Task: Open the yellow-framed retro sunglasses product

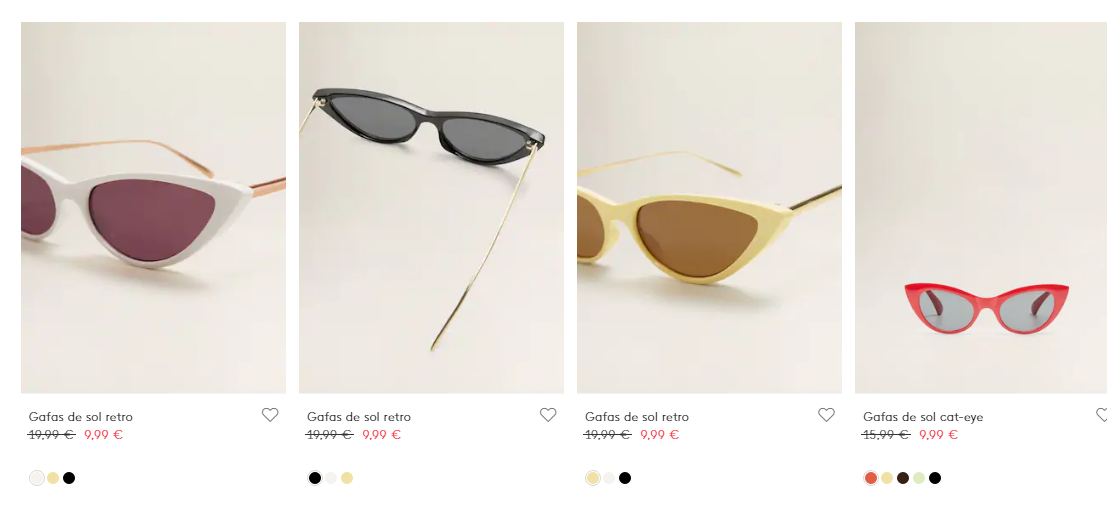Action: click(x=709, y=207)
